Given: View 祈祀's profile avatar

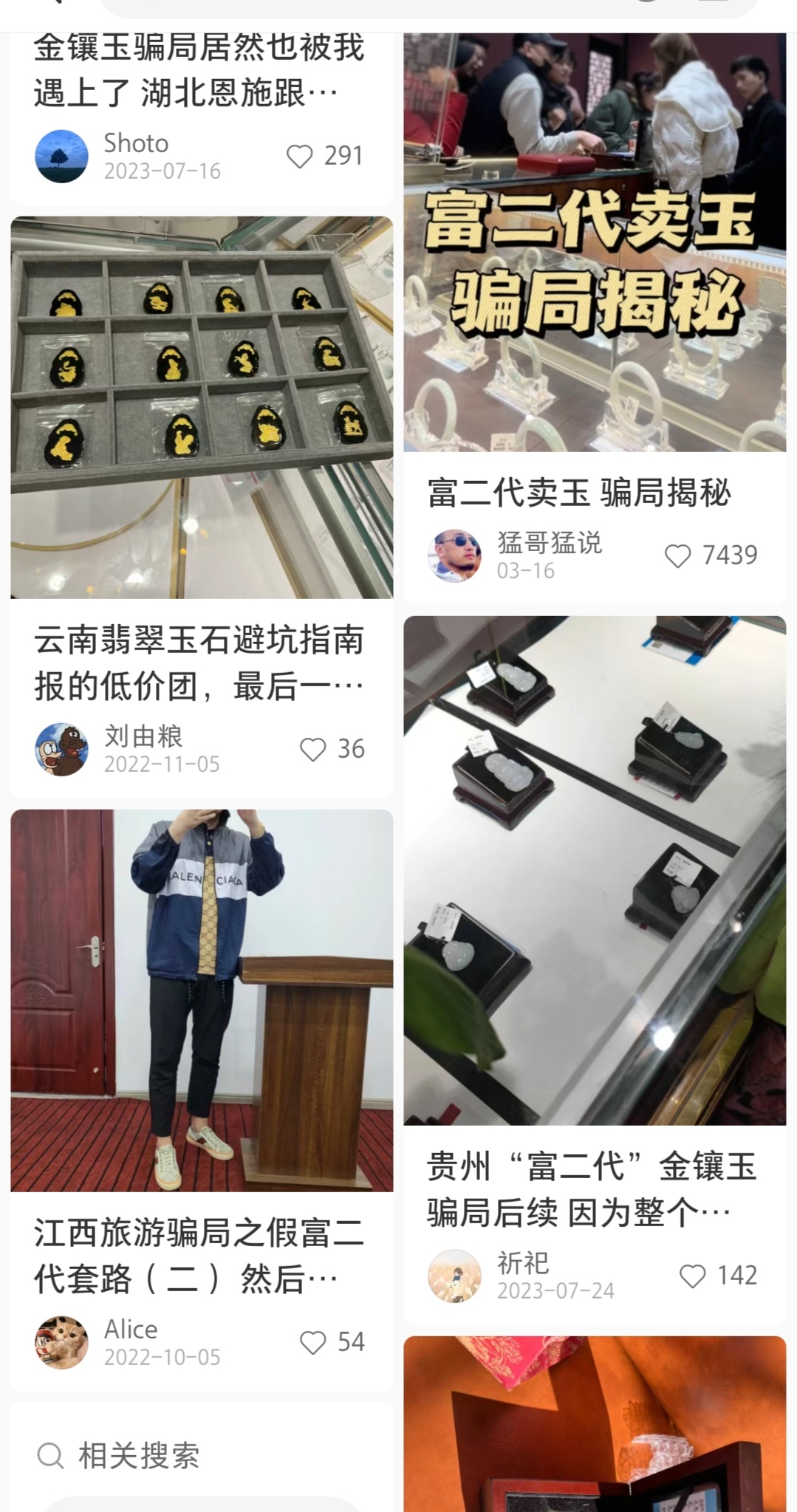Looking at the screenshot, I should 454,1276.
